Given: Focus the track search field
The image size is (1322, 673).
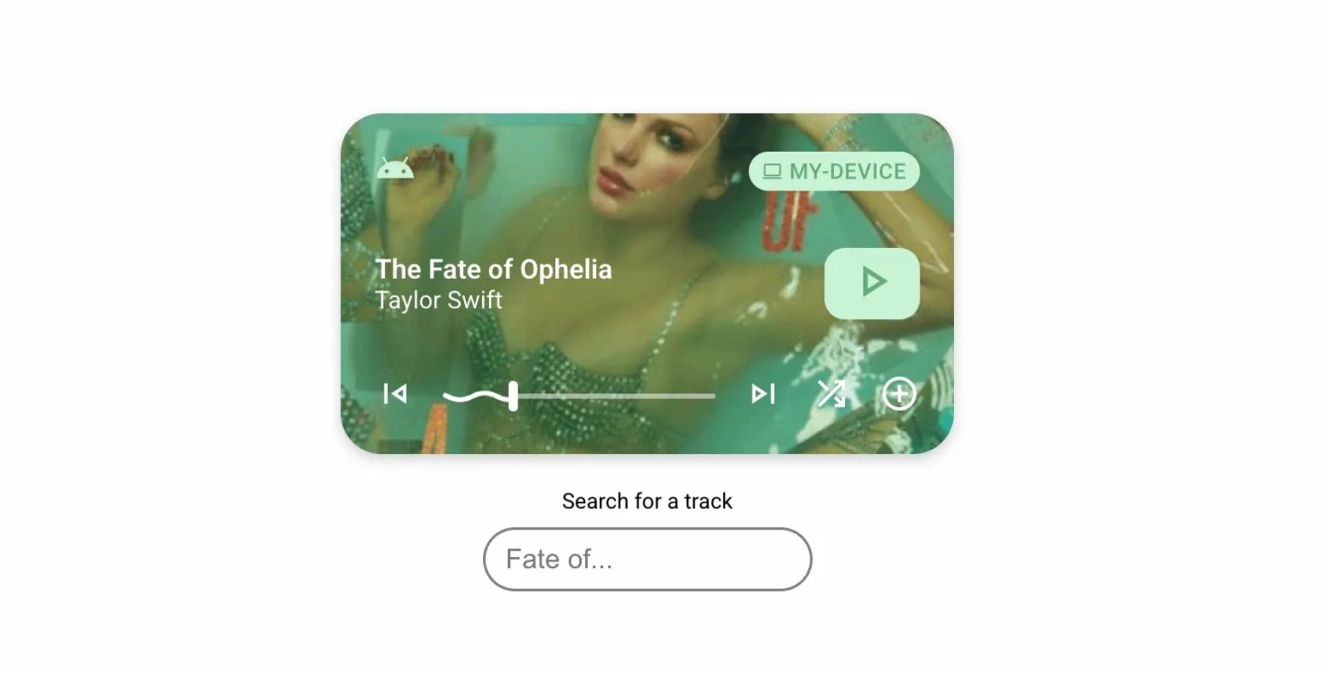Looking at the screenshot, I should (647, 559).
